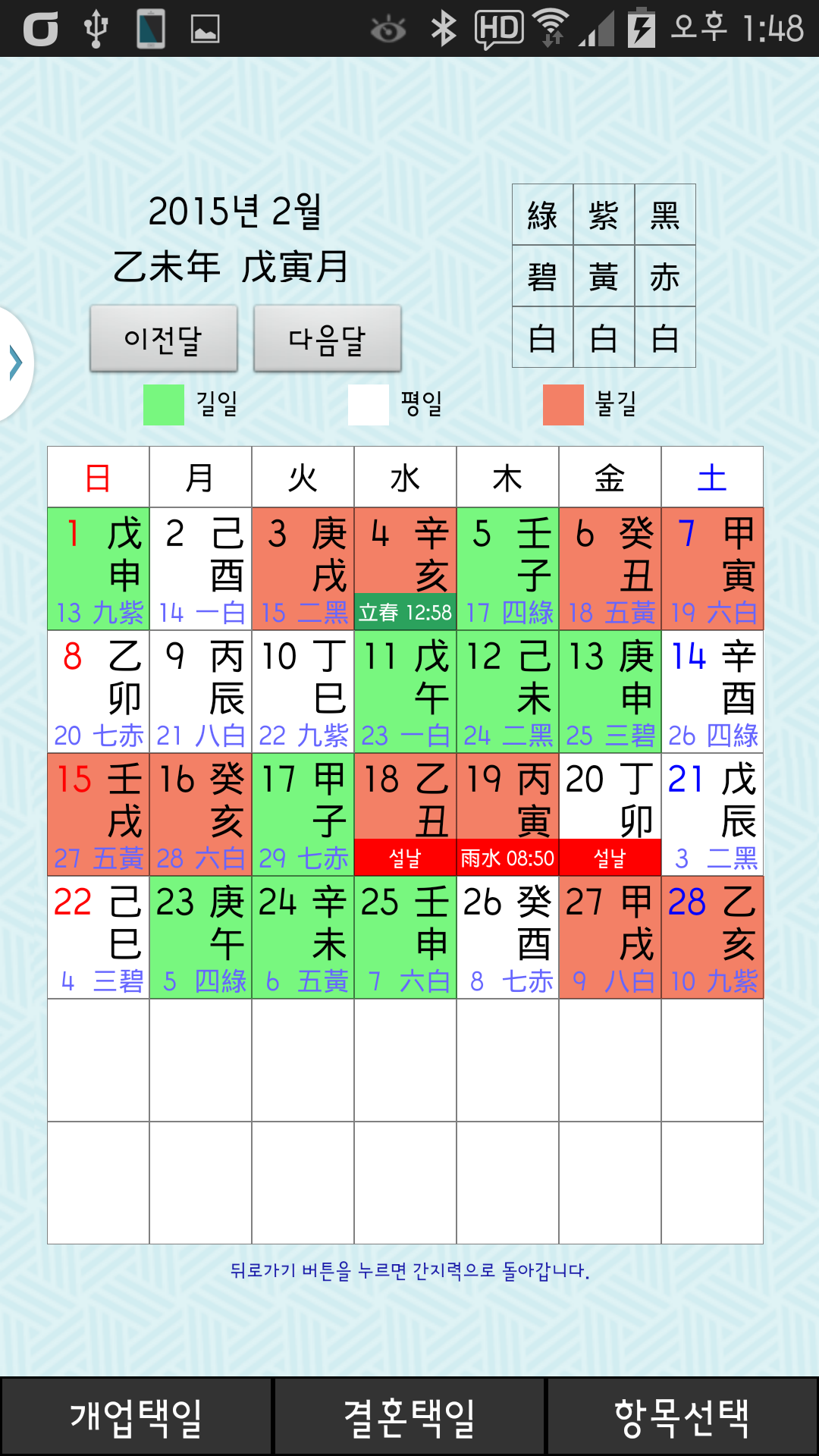Image resolution: width=819 pixels, height=1456 pixels.
Task: Select February 28 乙亥 day
Action: (x=713, y=937)
